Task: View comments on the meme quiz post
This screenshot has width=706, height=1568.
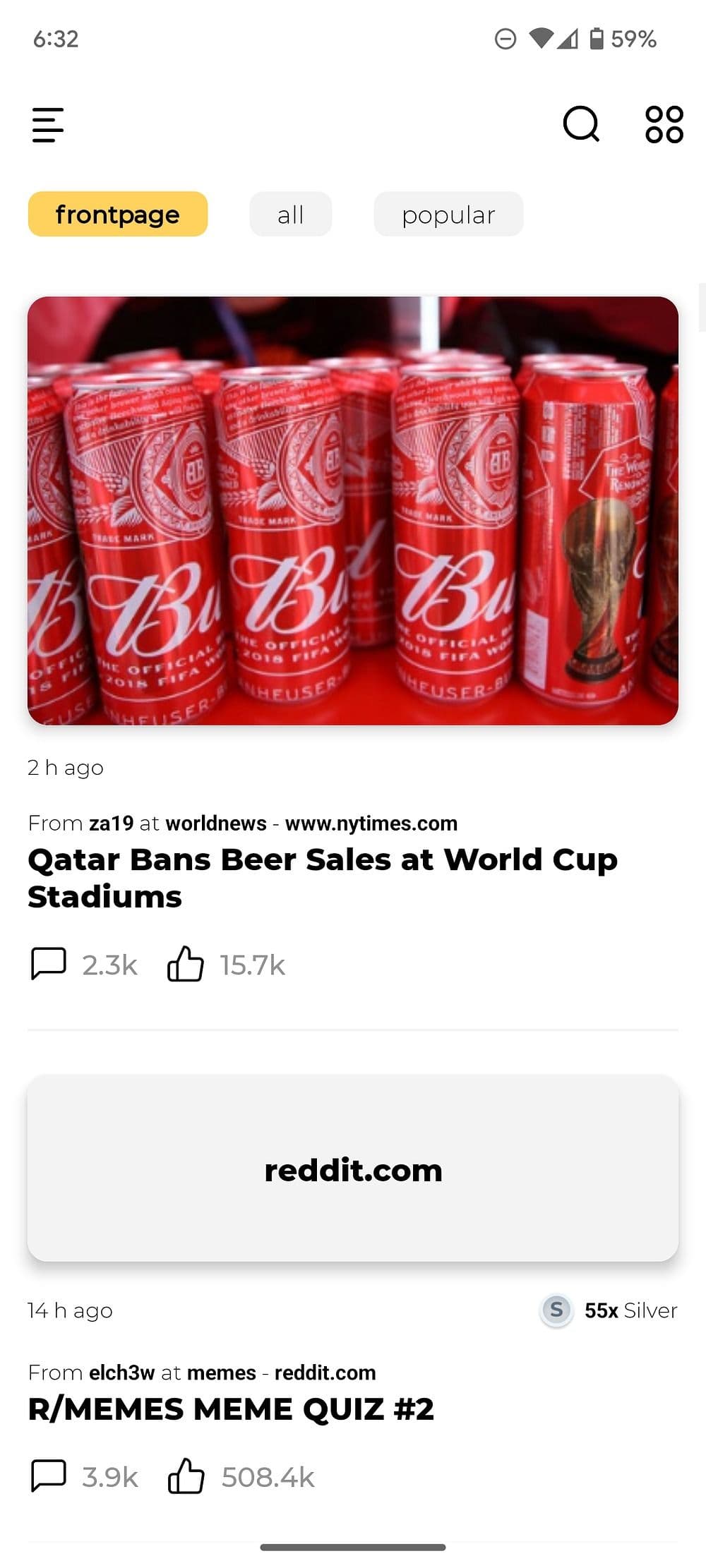Action: click(49, 1476)
